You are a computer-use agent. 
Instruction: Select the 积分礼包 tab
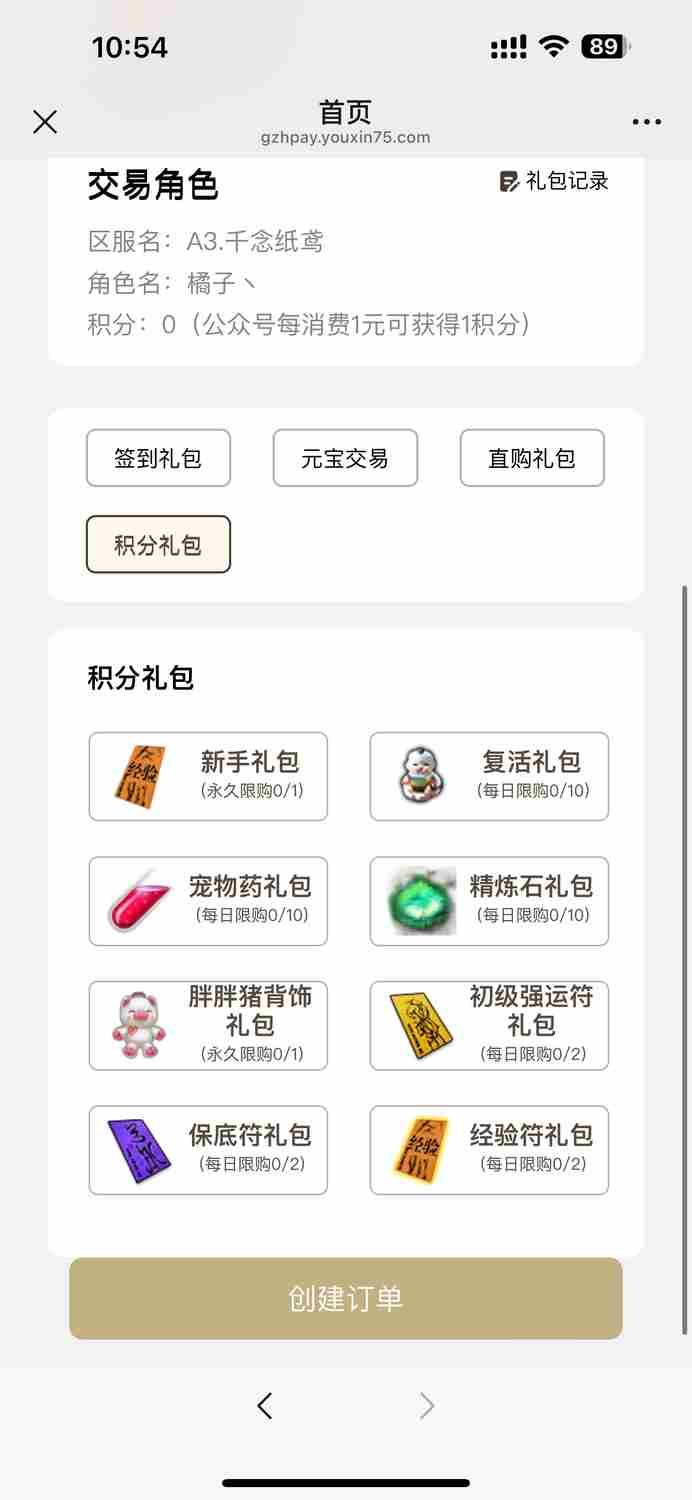[x=158, y=544]
